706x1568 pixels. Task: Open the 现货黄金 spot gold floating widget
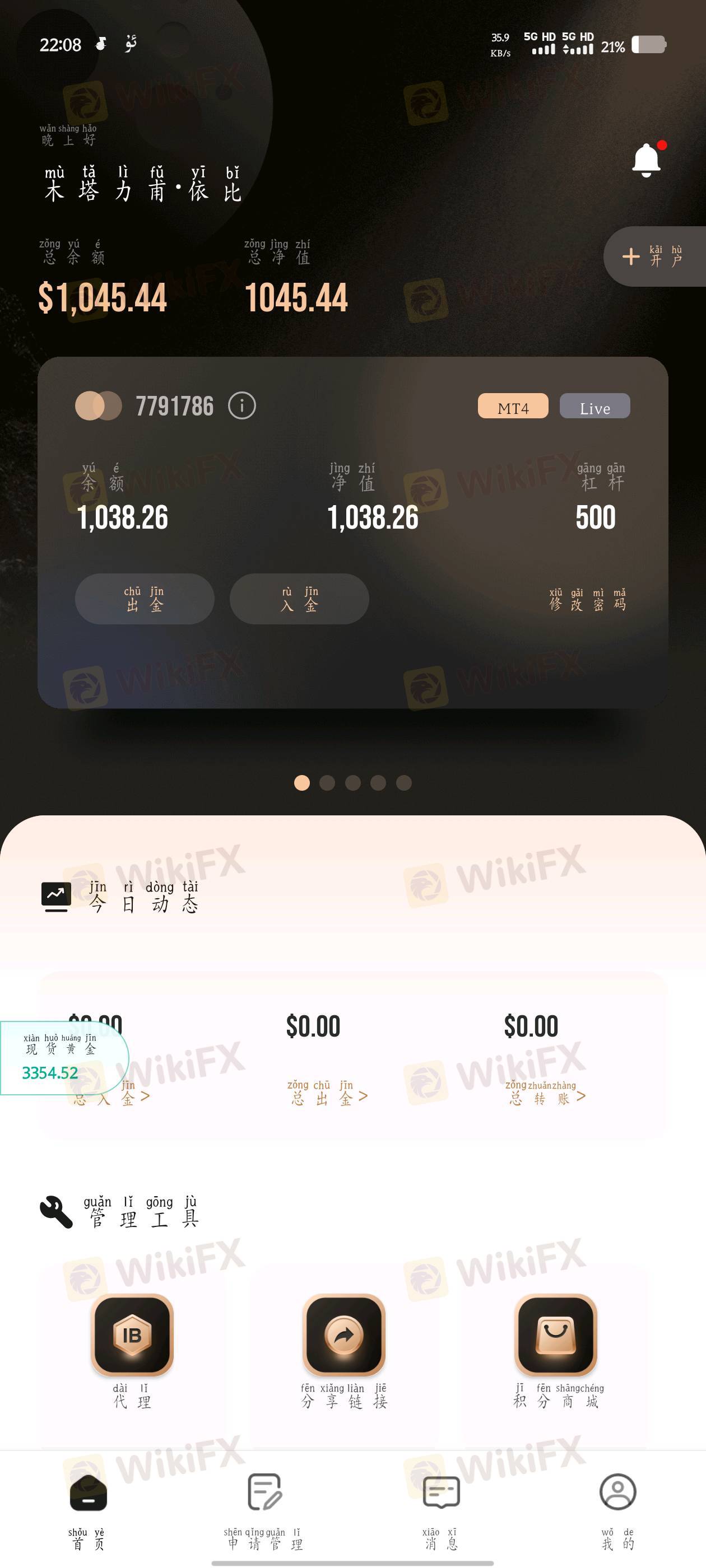click(x=61, y=1058)
